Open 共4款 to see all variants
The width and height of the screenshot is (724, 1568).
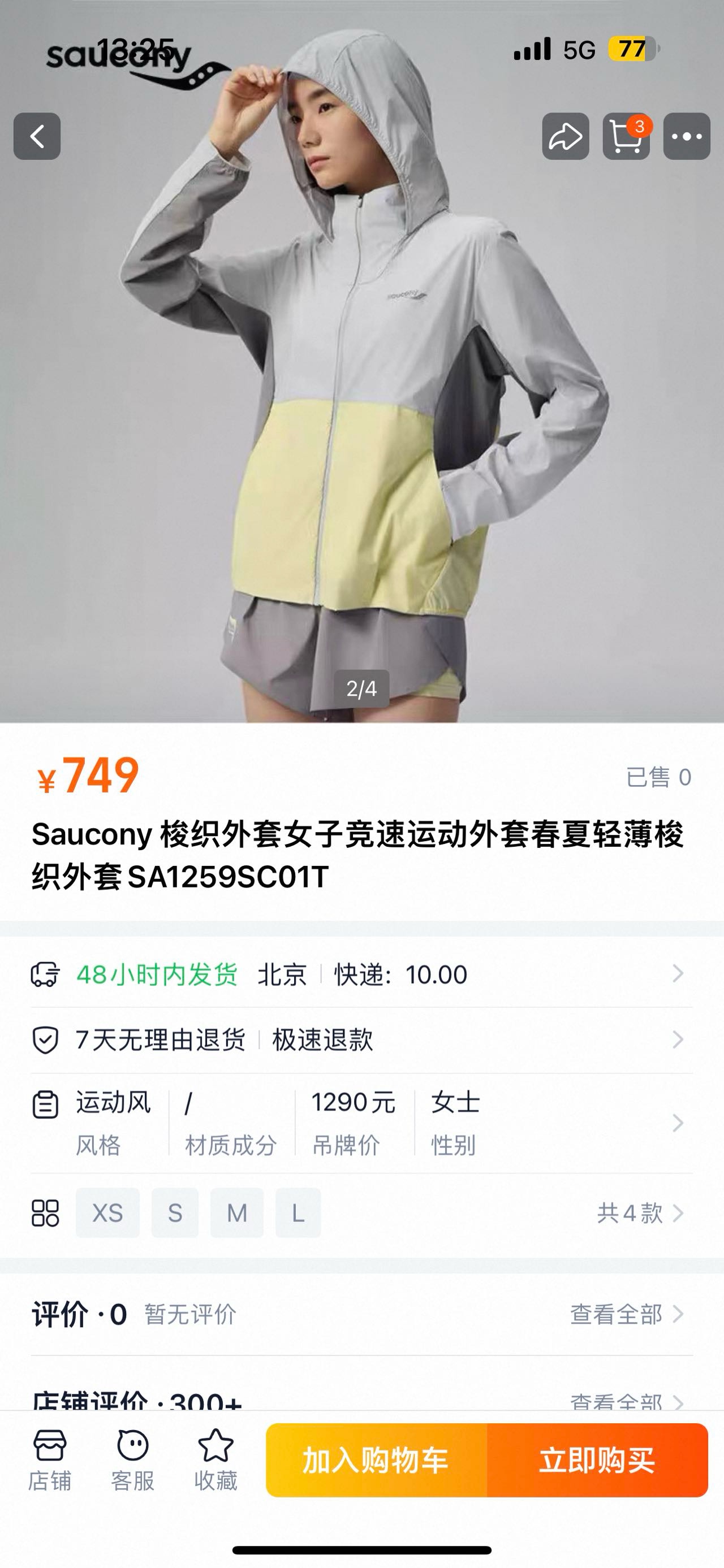639,1213
